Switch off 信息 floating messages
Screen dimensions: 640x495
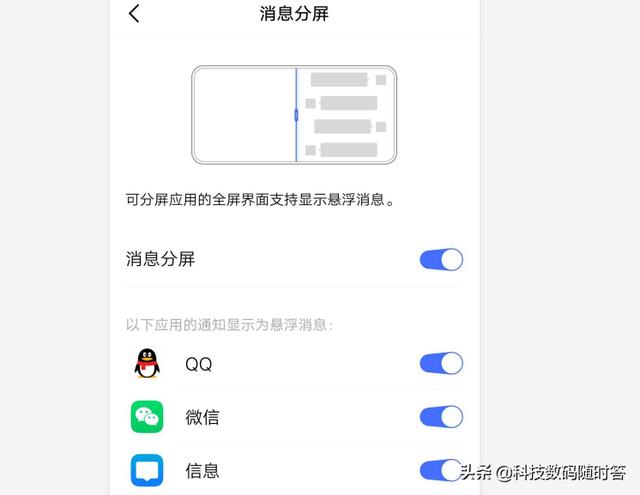(x=441, y=470)
